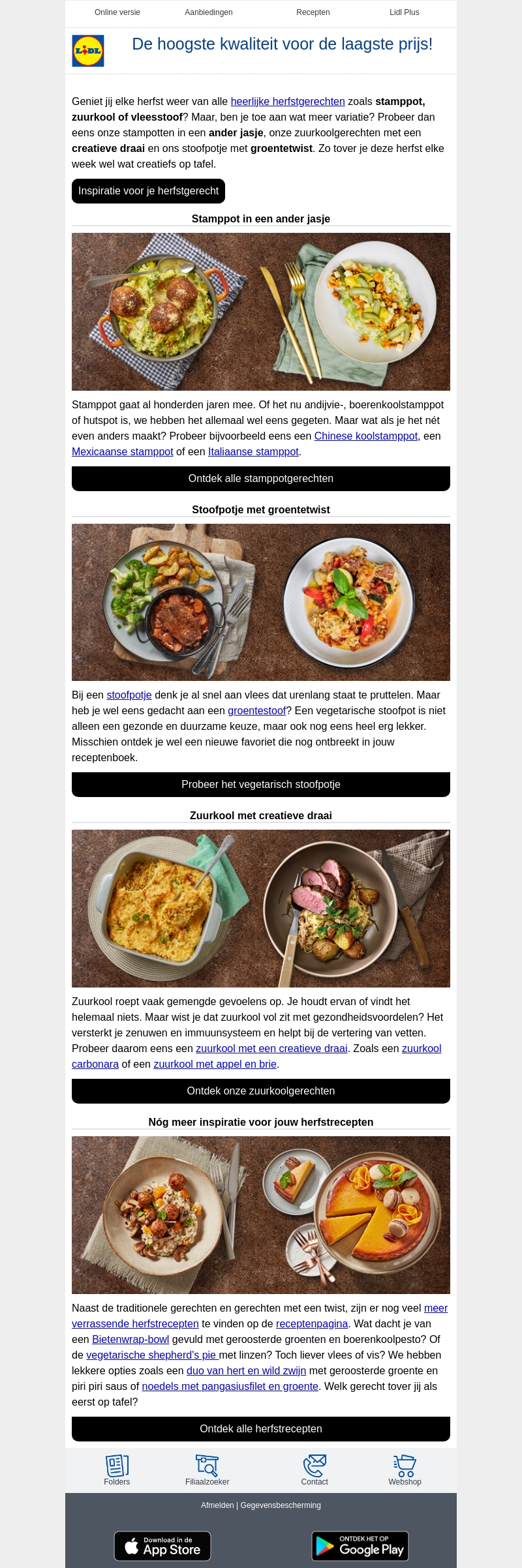Screen dimensions: 522x1568
Task: Tap Ontdek onze zuurkoolgerechten button
Action: point(261,1091)
